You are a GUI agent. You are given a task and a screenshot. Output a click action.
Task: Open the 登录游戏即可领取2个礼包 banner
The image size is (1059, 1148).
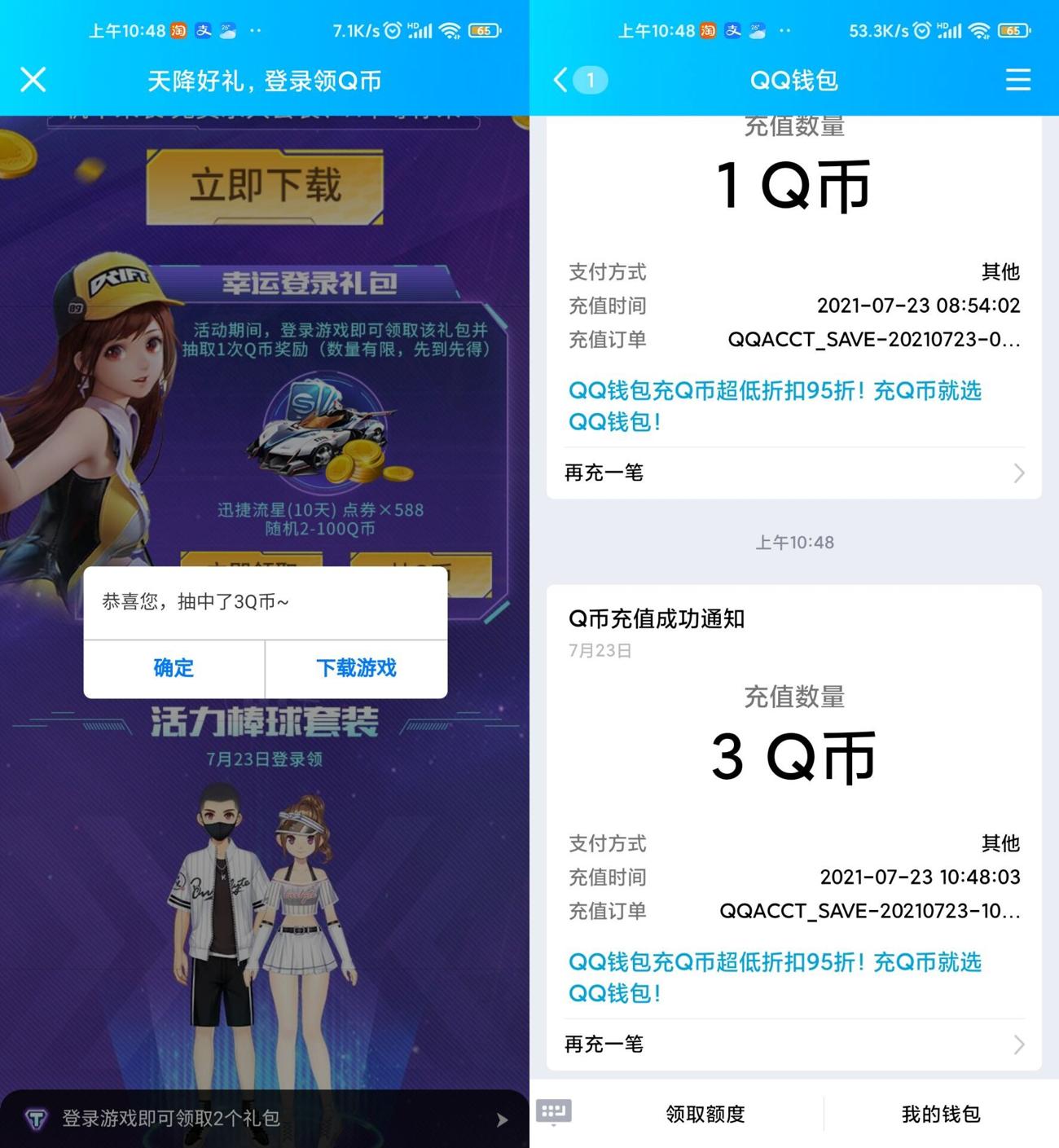(x=265, y=1119)
